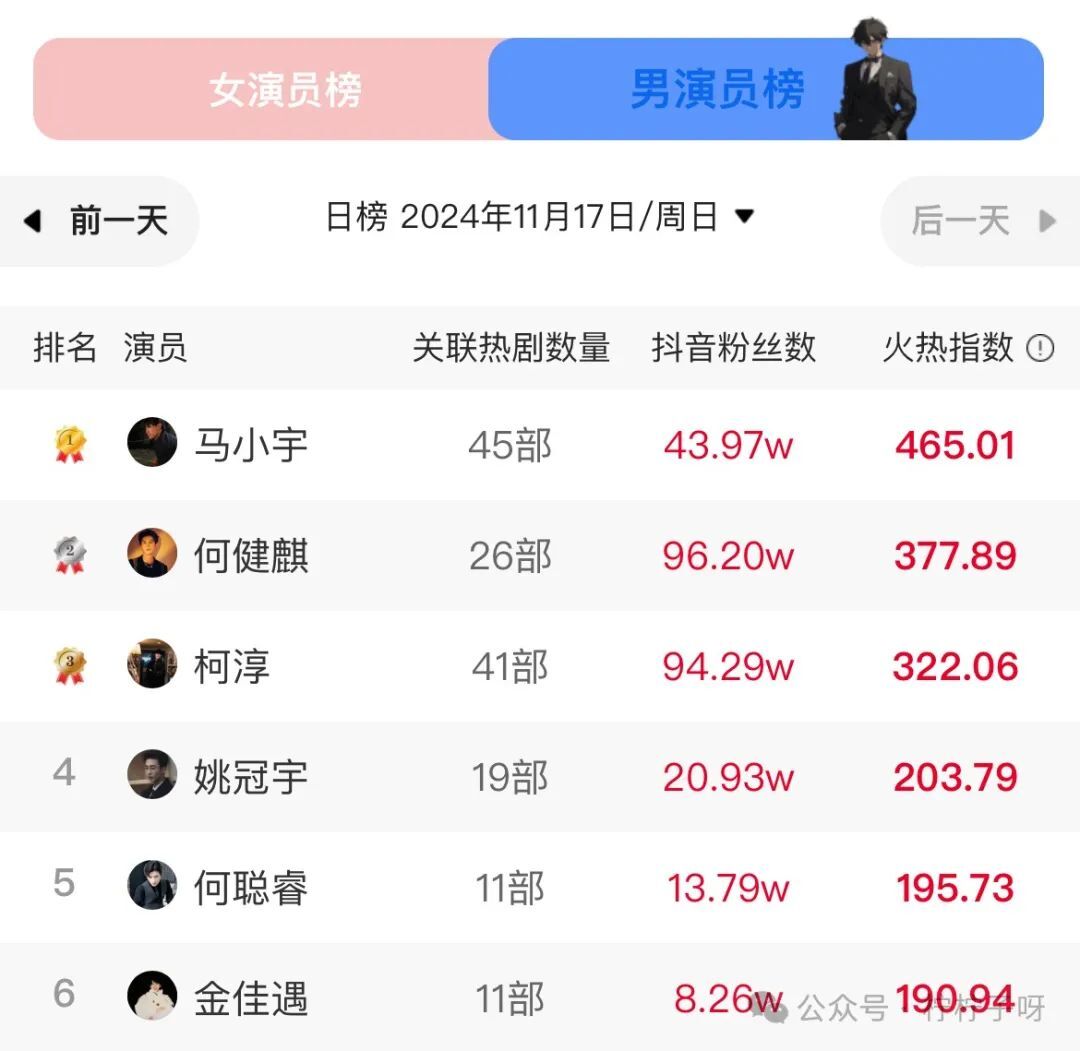This screenshot has height=1051, width=1080.
Task: Go to 前一天 ranking
Action: point(98,221)
